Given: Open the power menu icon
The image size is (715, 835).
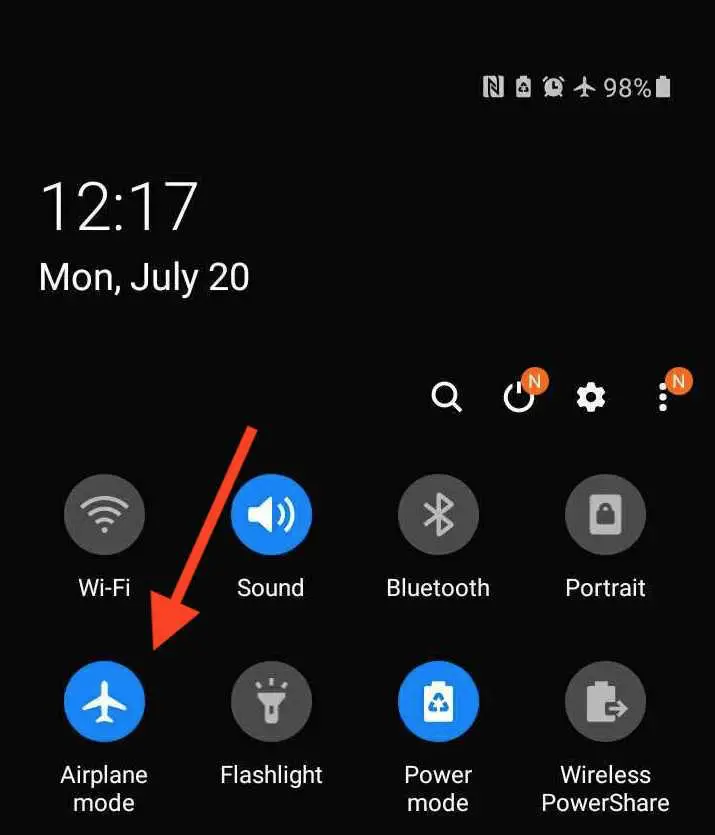Looking at the screenshot, I should [518, 398].
